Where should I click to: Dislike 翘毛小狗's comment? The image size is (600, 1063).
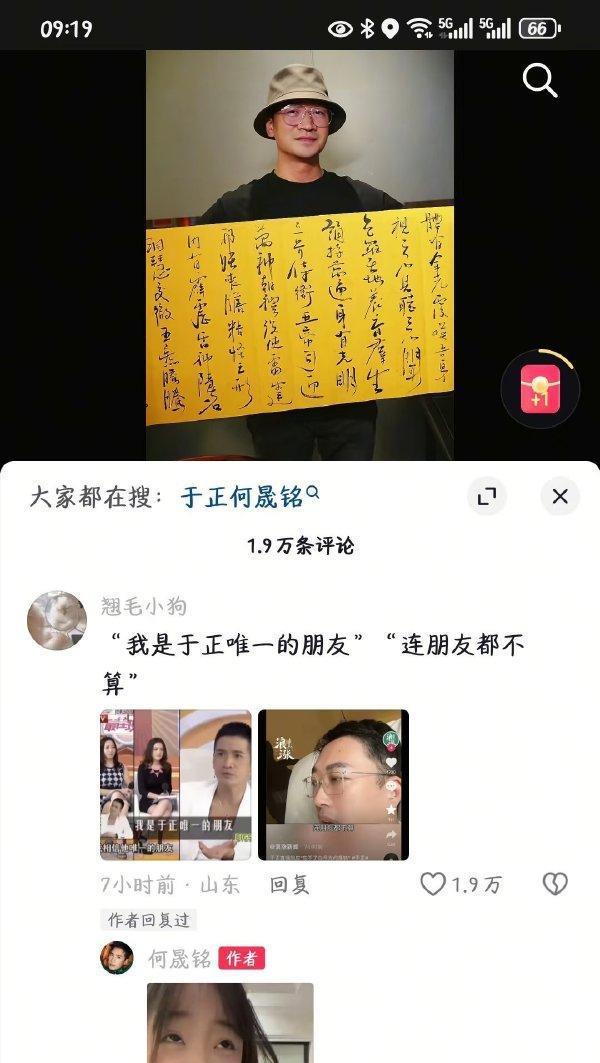(x=555, y=884)
